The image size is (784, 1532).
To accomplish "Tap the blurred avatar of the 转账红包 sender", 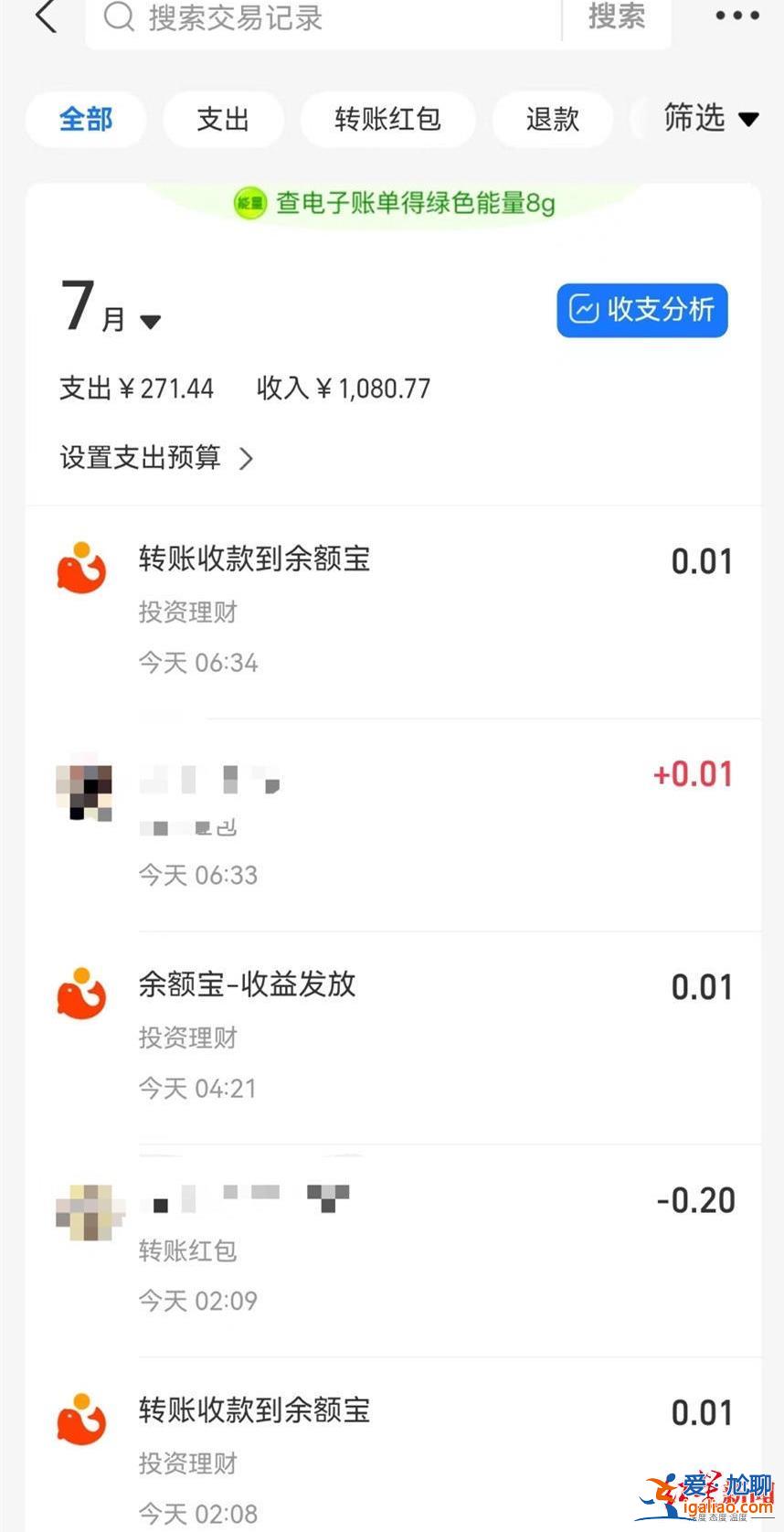I will pyautogui.click(x=86, y=1207).
